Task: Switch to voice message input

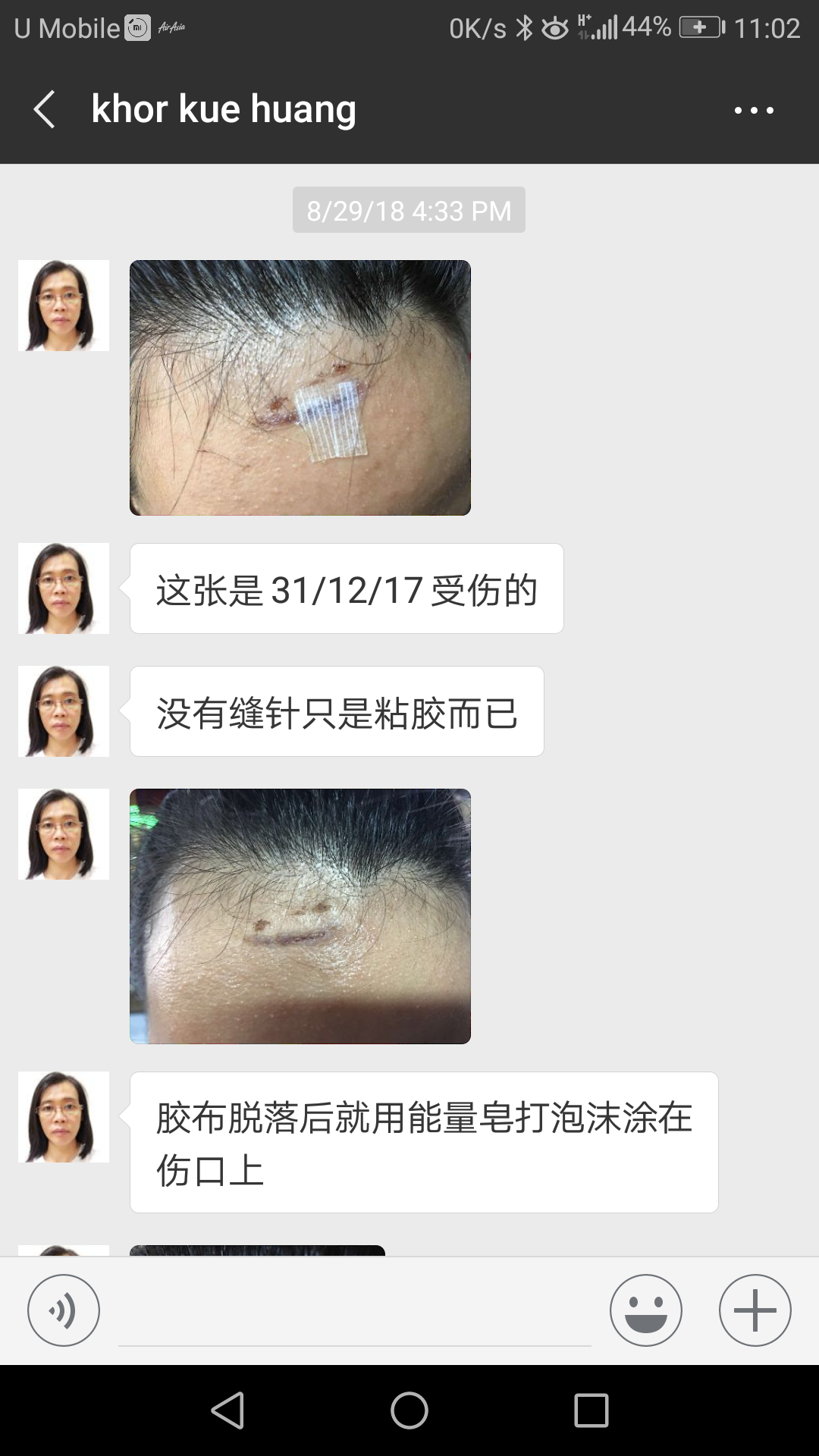Action: [64, 1310]
